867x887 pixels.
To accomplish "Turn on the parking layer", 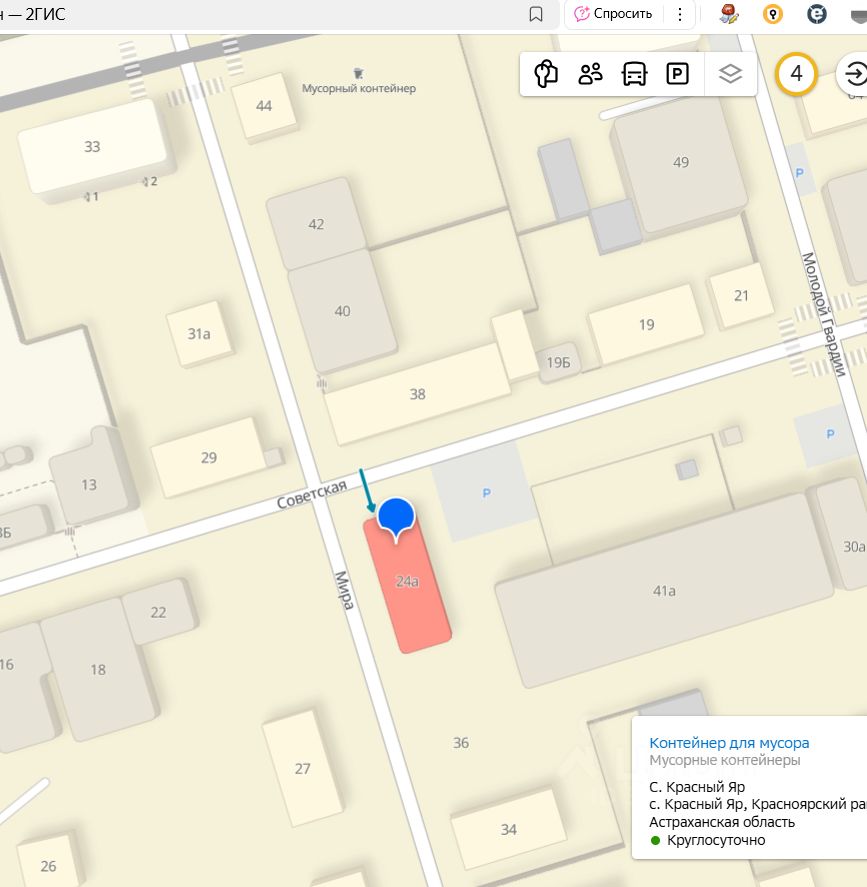I will coord(678,74).
